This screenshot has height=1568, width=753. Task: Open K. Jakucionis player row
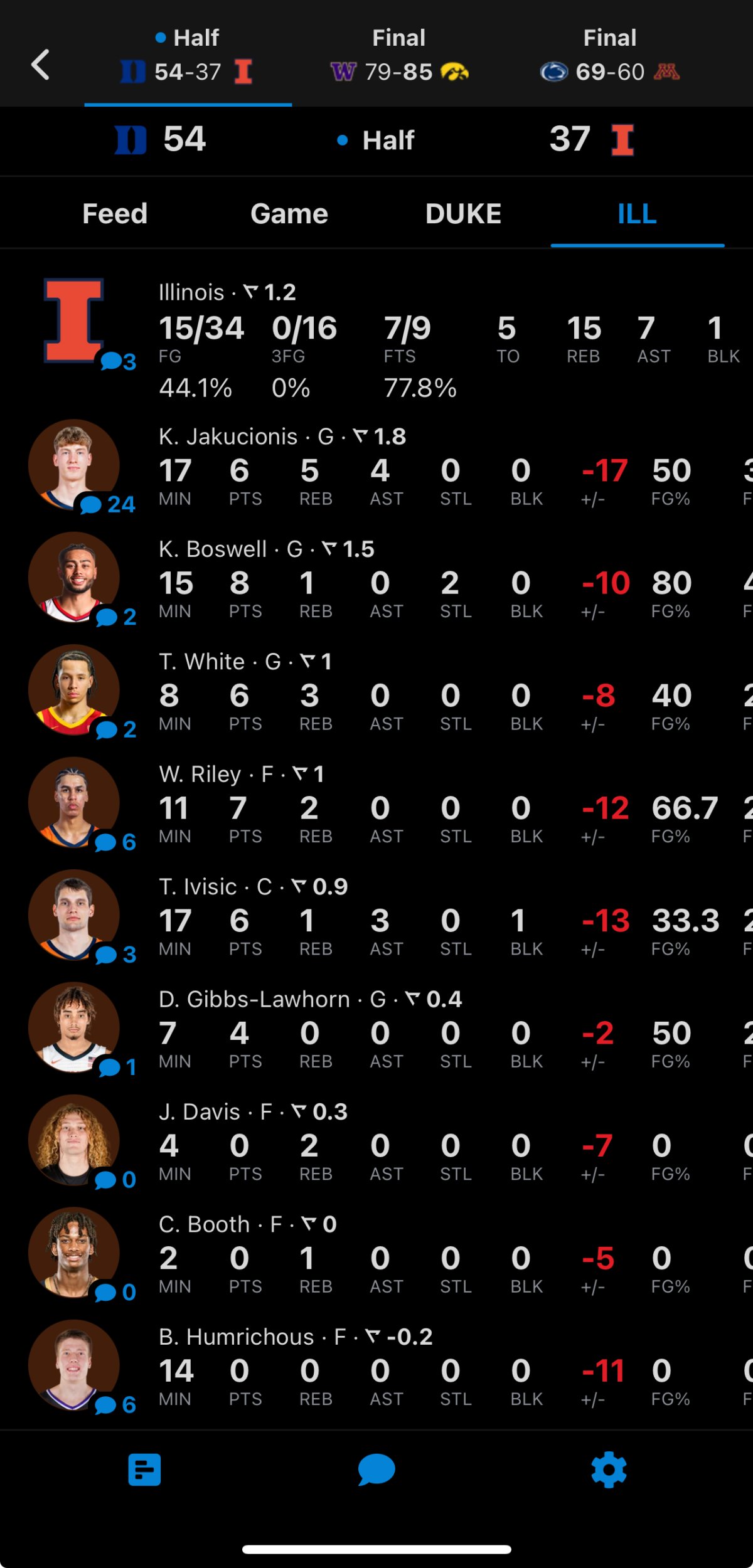click(x=376, y=467)
